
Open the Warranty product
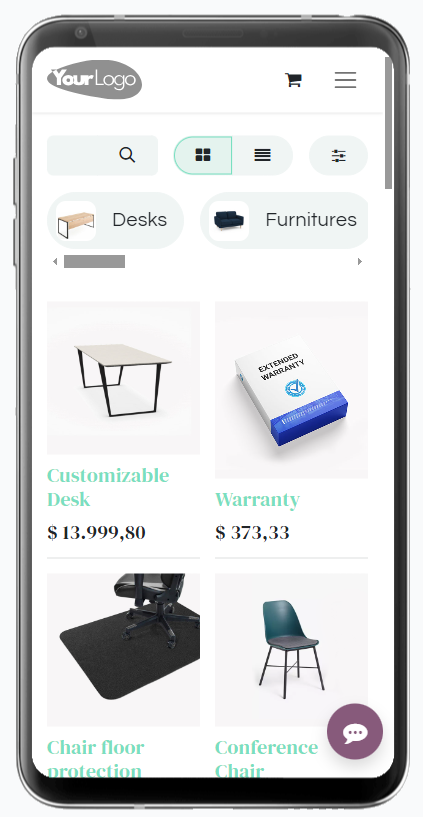(257, 499)
